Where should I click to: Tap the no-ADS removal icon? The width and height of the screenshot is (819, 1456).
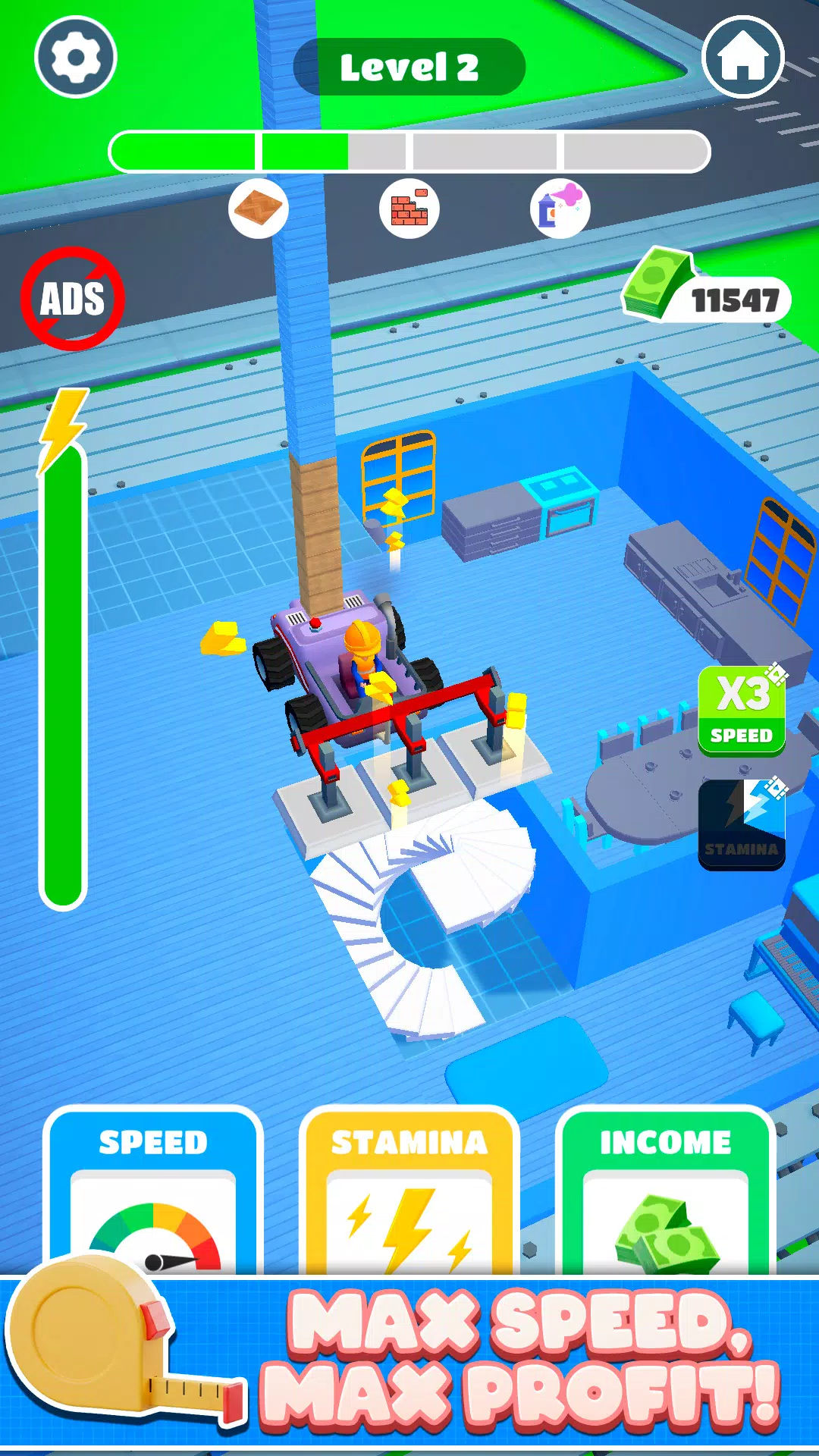(72, 298)
